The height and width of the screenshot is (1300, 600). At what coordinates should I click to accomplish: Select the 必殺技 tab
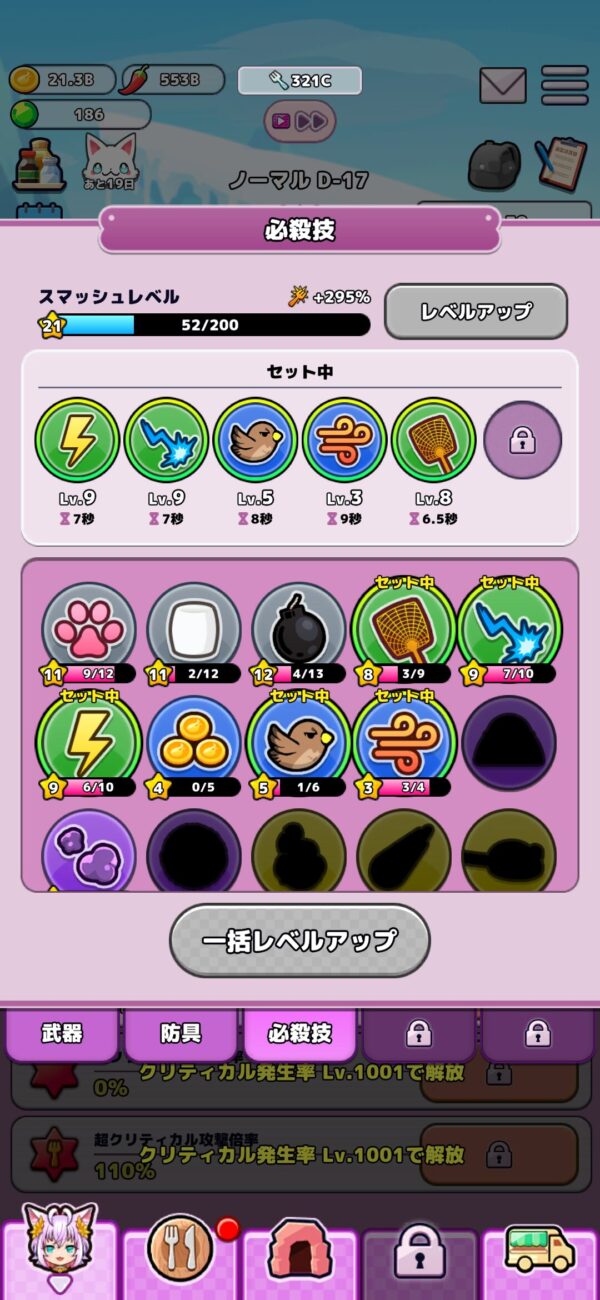pyautogui.click(x=299, y=1034)
